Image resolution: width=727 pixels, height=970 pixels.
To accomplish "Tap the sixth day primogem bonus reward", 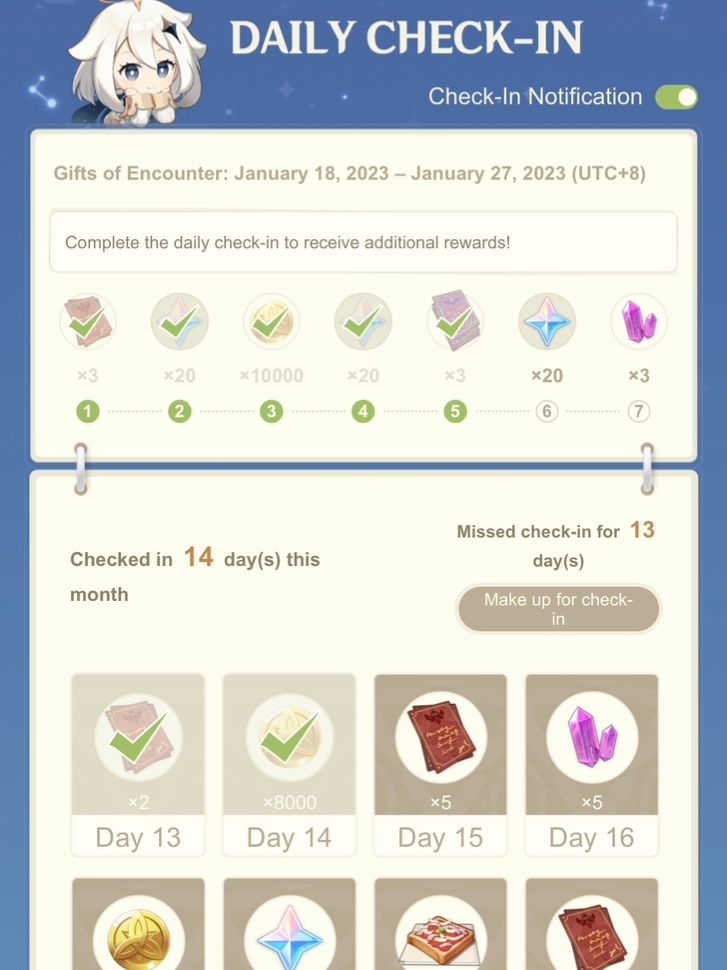I will (x=547, y=323).
